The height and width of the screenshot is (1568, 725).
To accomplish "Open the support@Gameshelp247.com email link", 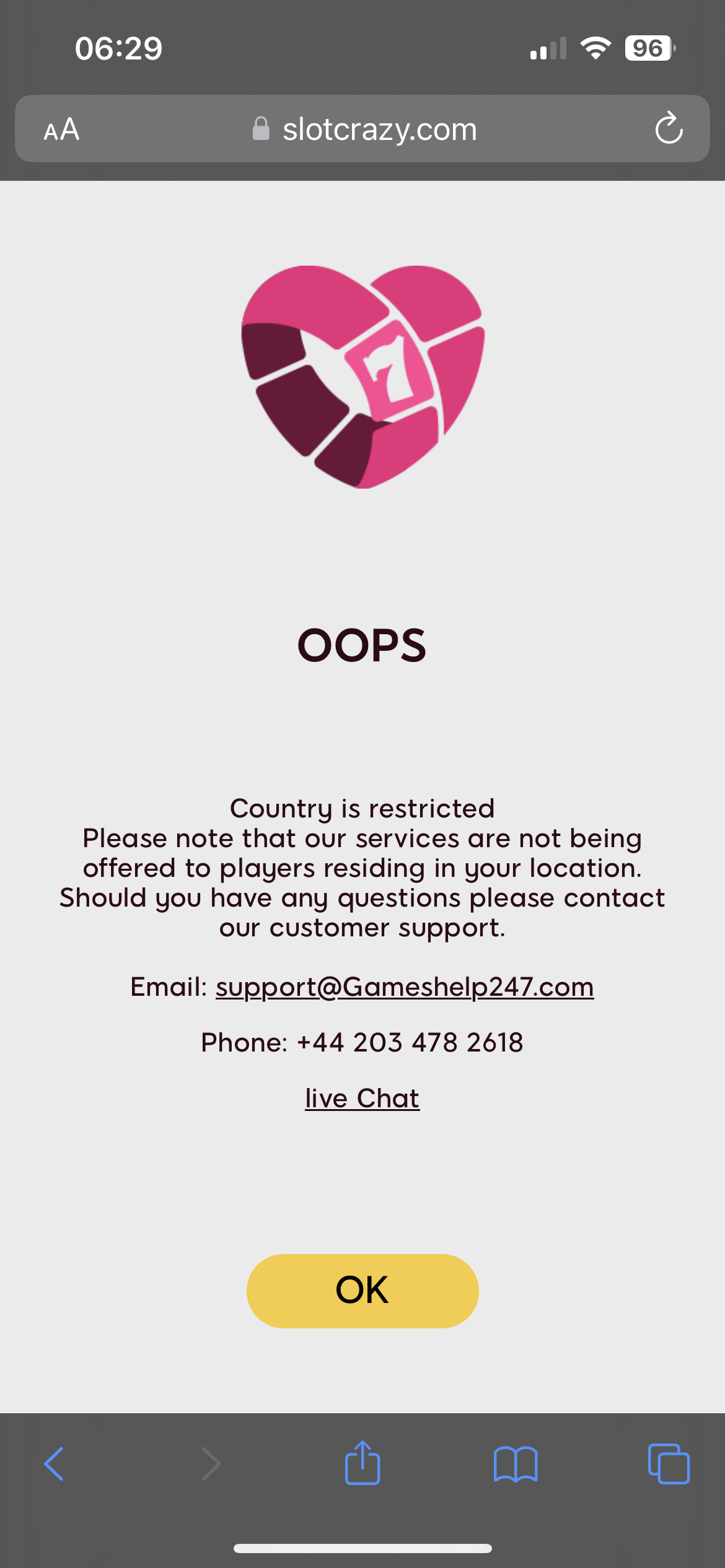I will tap(405, 987).
